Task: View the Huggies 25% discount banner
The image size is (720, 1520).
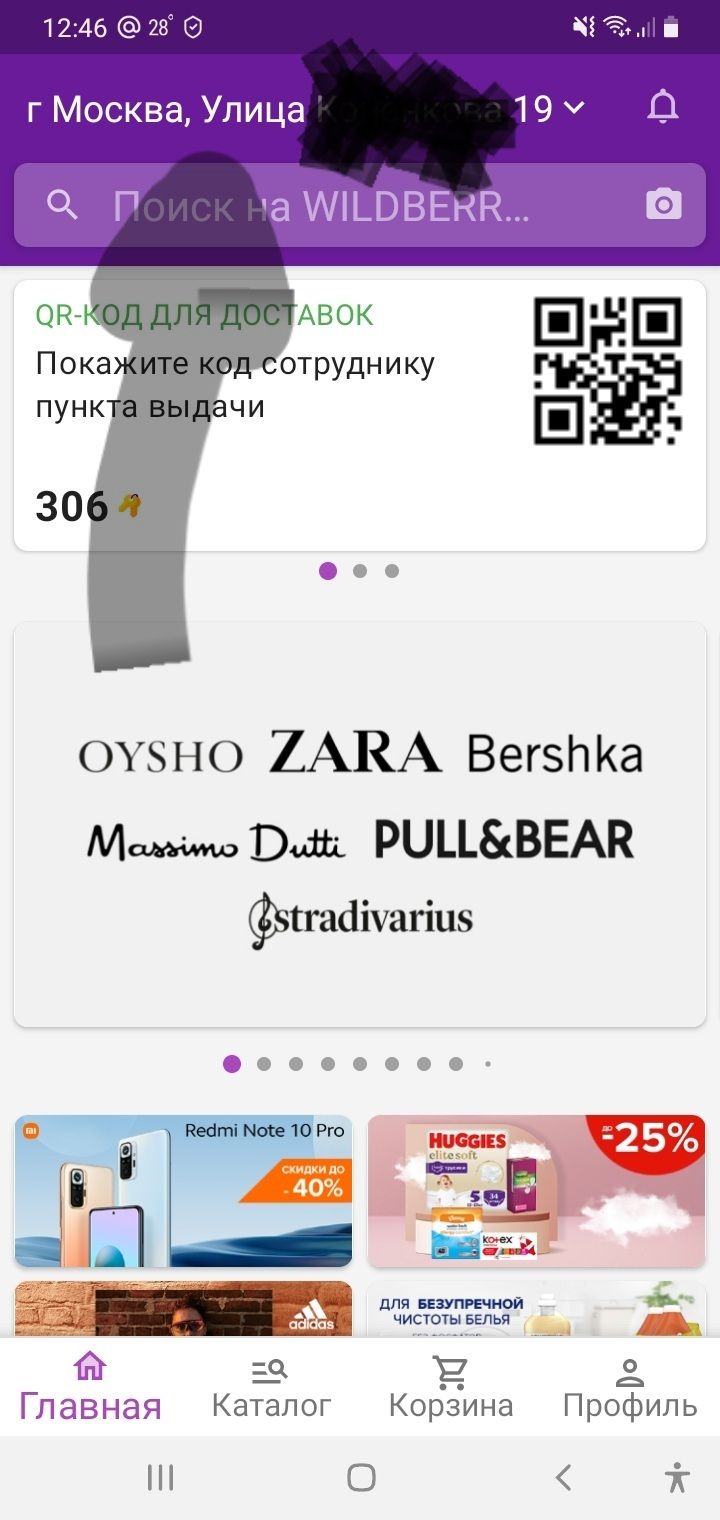Action: pyautogui.click(x=536, y=1191)
